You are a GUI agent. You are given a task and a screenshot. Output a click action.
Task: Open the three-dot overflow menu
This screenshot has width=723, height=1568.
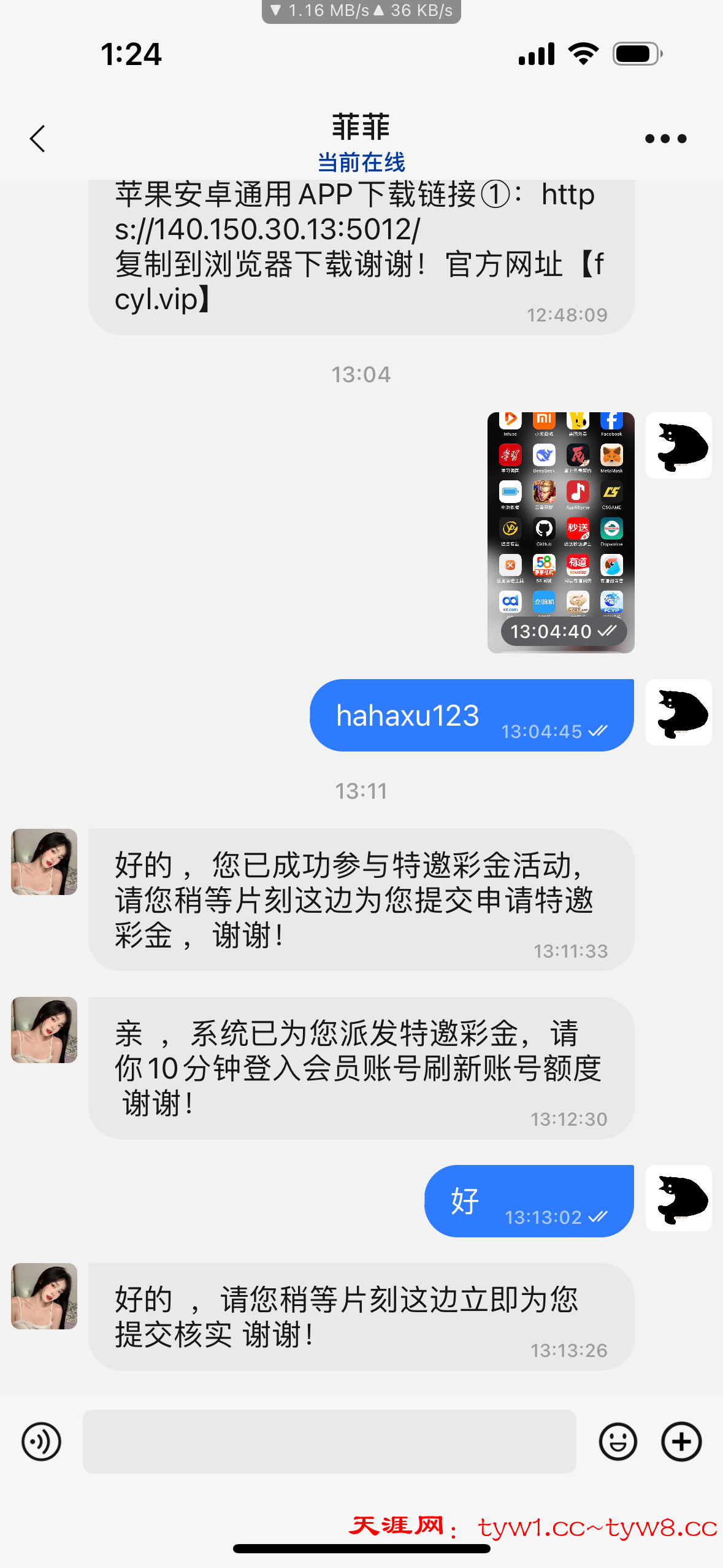click(665, 139)
